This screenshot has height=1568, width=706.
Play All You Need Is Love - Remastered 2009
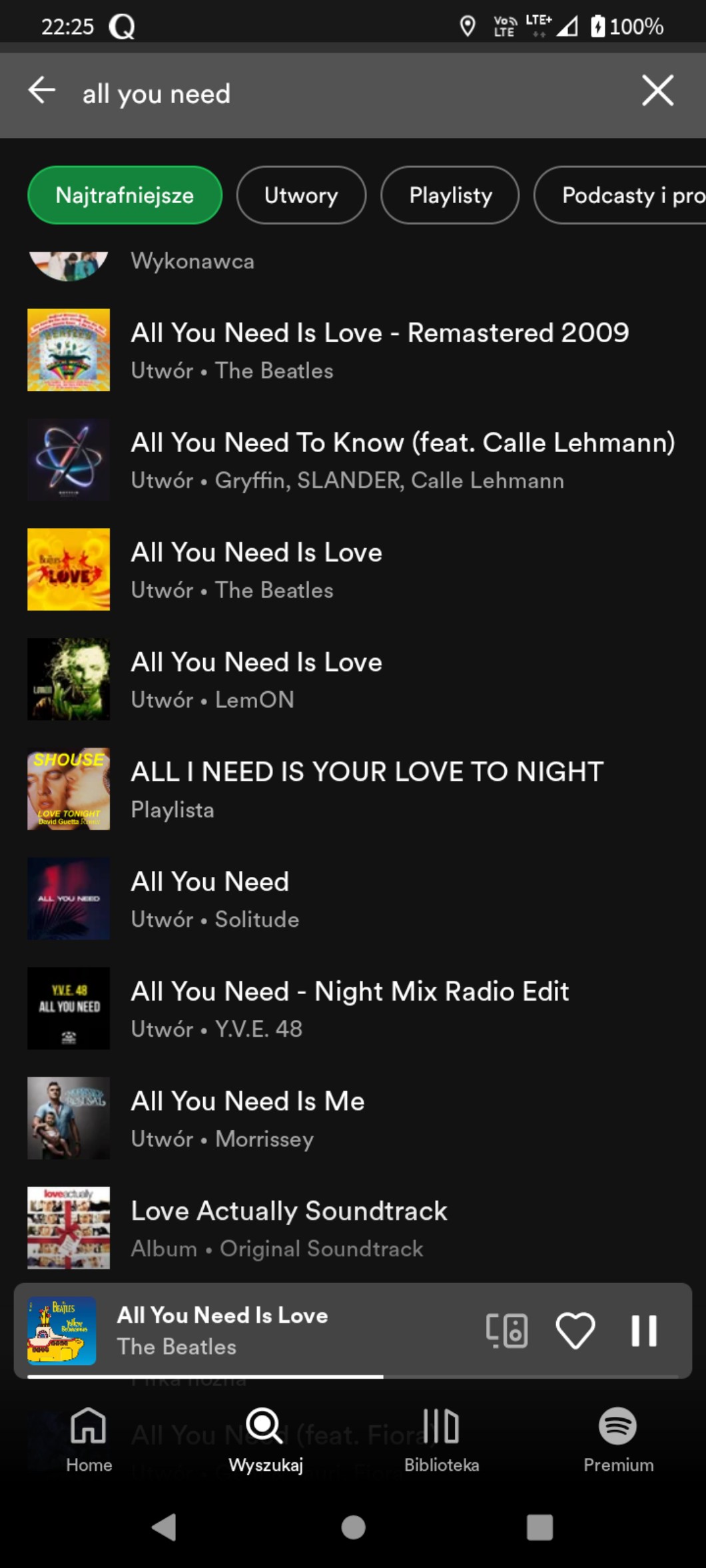pyautogui.click(x=380, y=350)
